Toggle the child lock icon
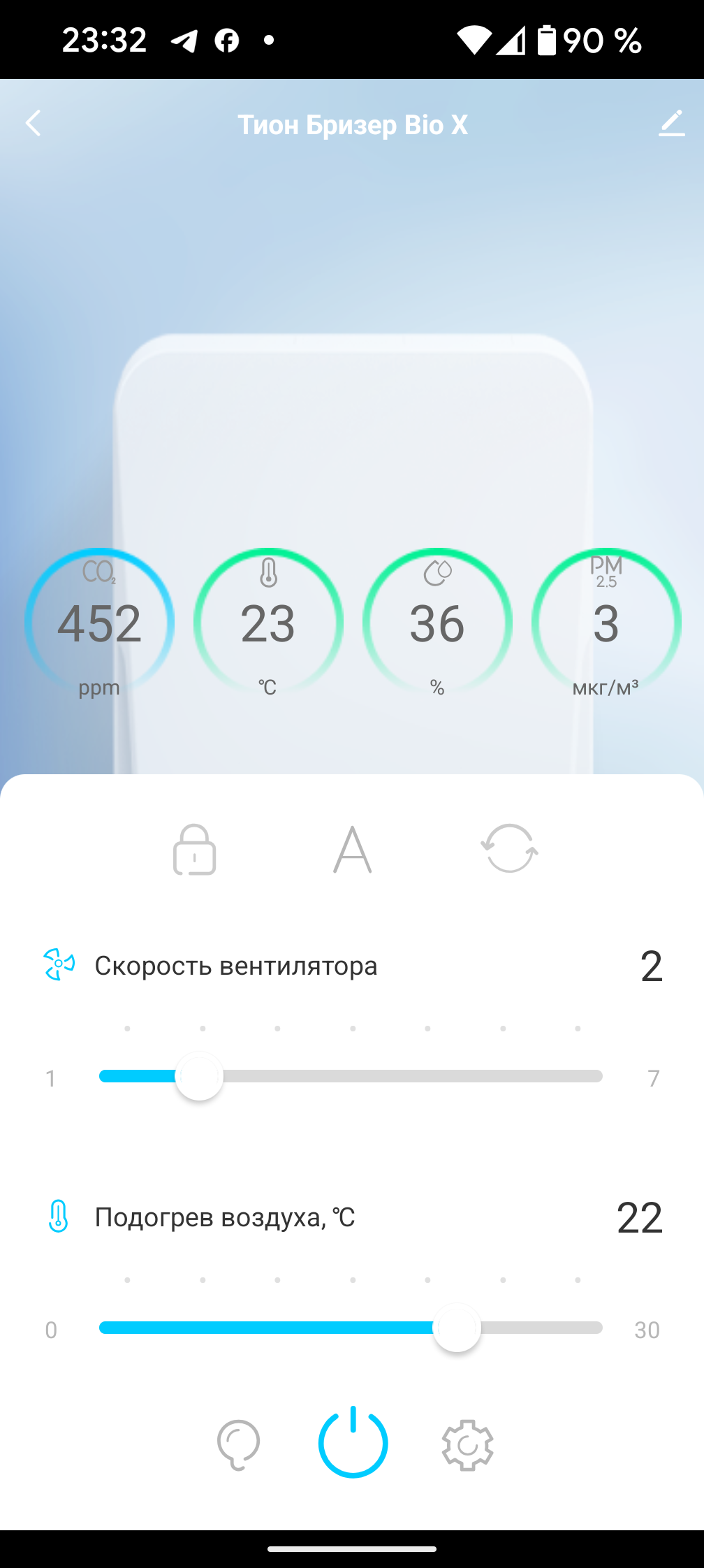Screen dimensions: 704x1568 point(194,849)
